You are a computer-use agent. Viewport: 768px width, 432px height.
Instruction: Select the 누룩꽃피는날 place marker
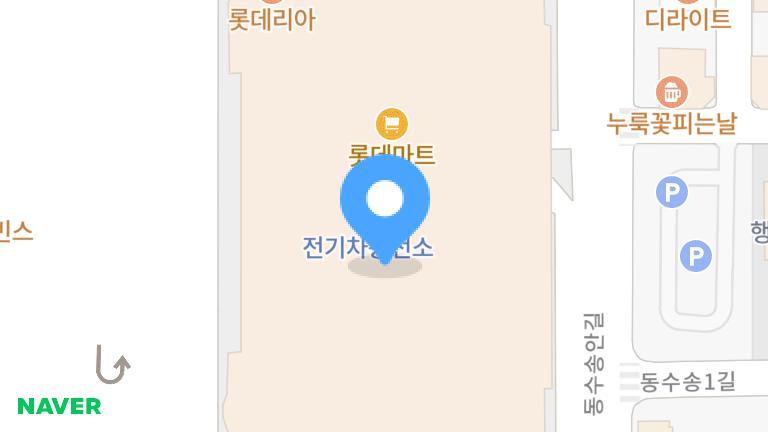point(672,93)
